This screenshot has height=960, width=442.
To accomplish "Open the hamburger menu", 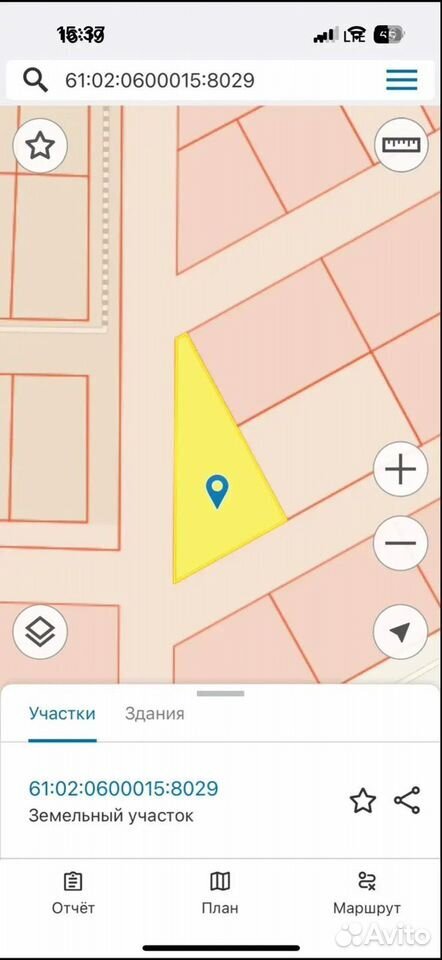I will point(402,80).
